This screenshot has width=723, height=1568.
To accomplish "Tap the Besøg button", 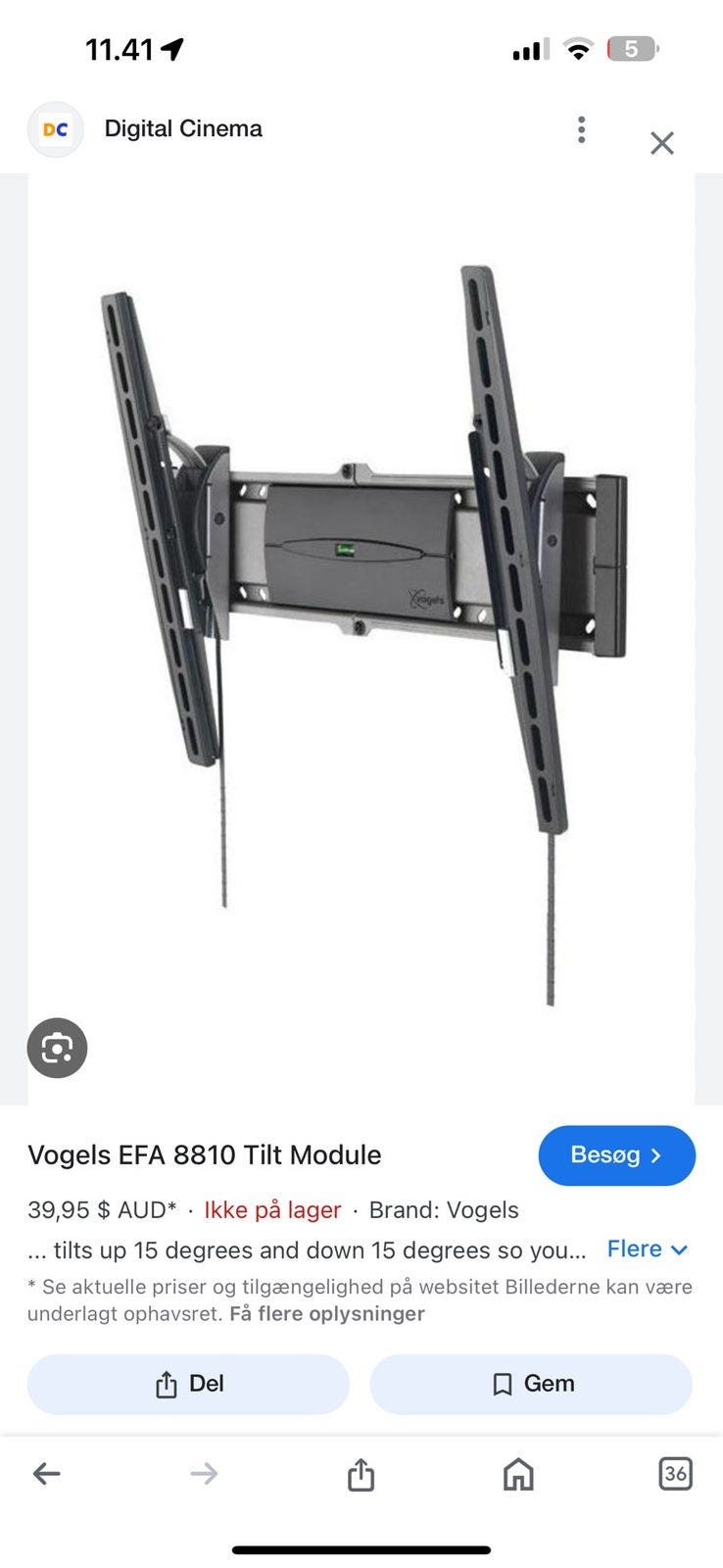I will (616, 1155).
